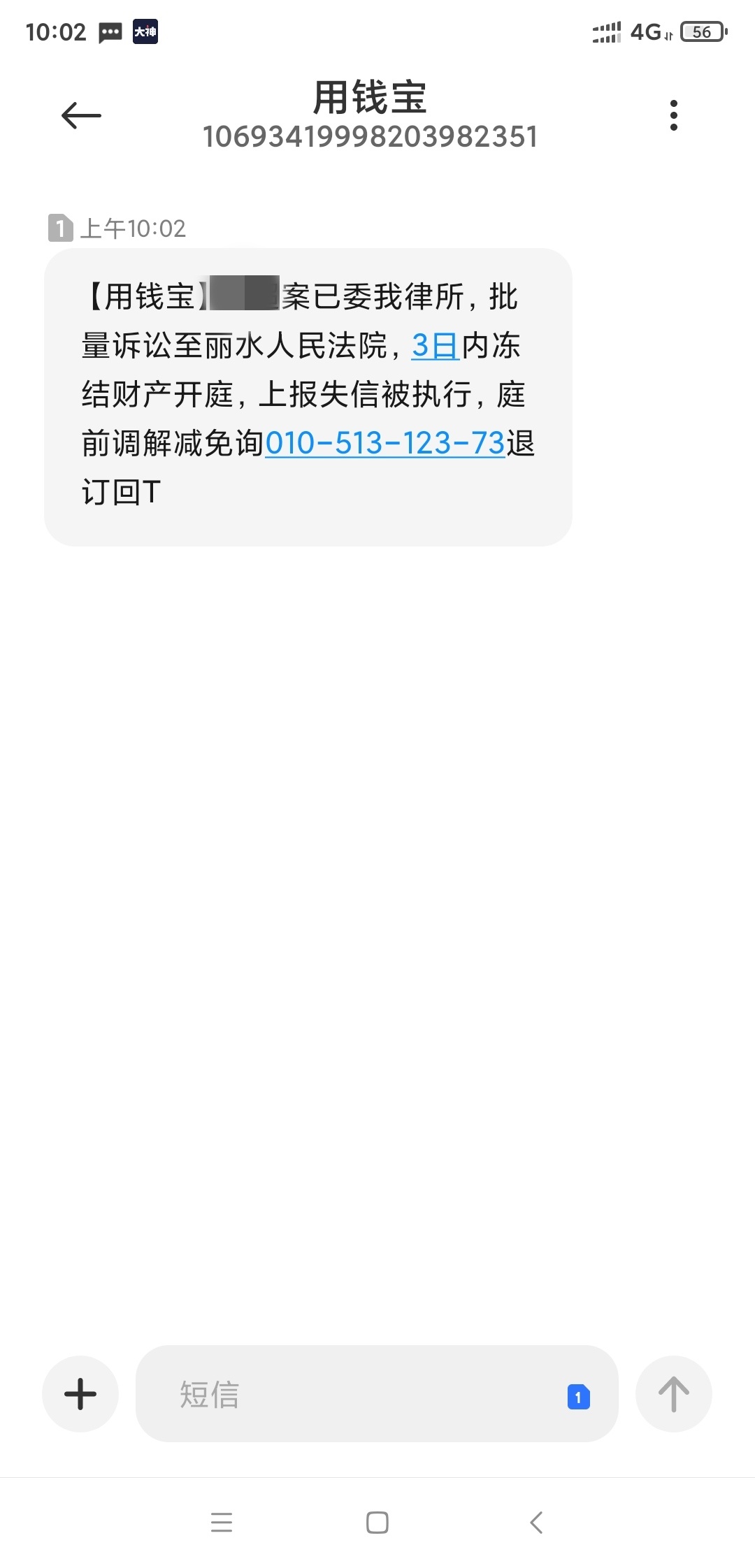Tap the 3日 date link in message
Image resolution: width=755 pixels, height=1568 pixels.
435,346
